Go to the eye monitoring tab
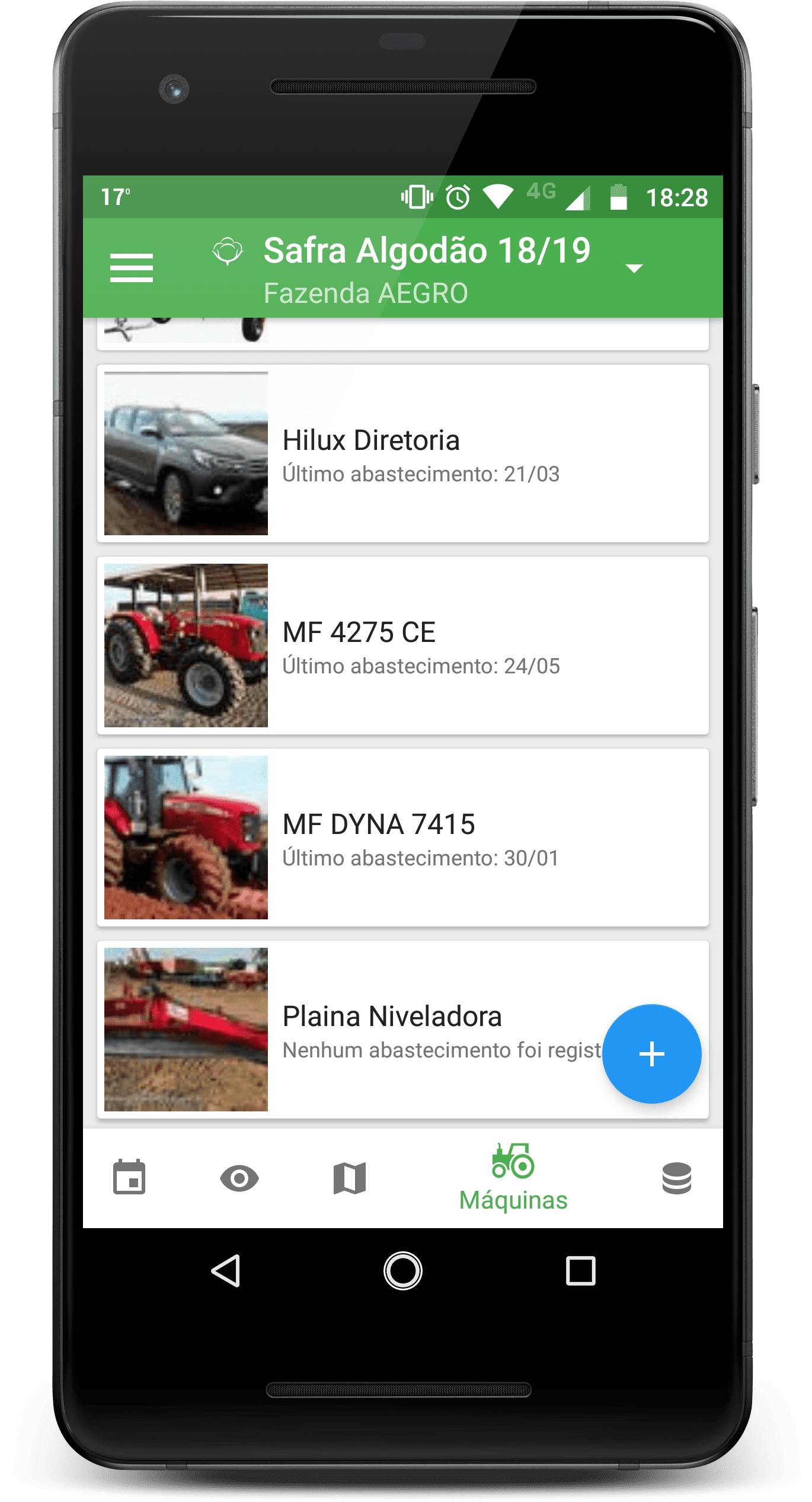812x1502 pixels. coord(239,1178)
